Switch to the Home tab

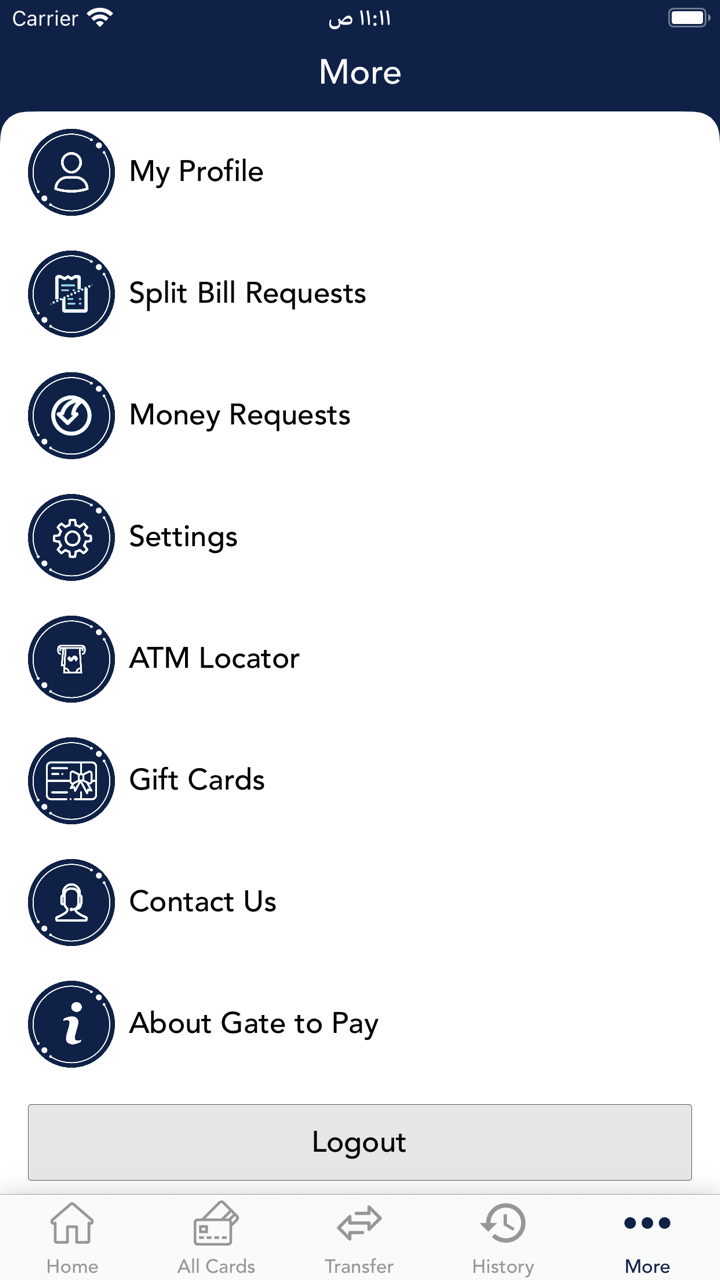tap(72, 1239)
